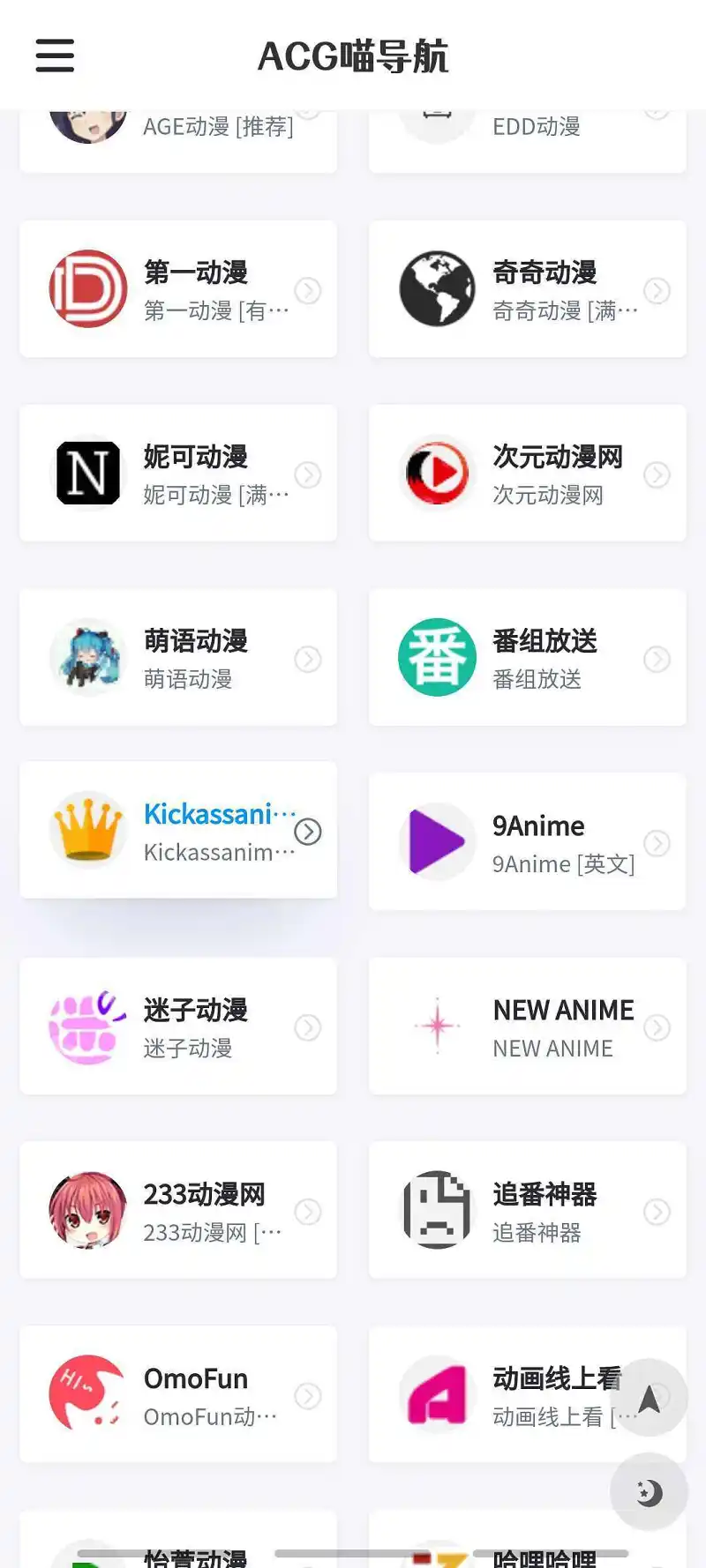The image size is (706, 1568).
Task: Click the ACG喵导航 title
Action: tap(353, 56)
